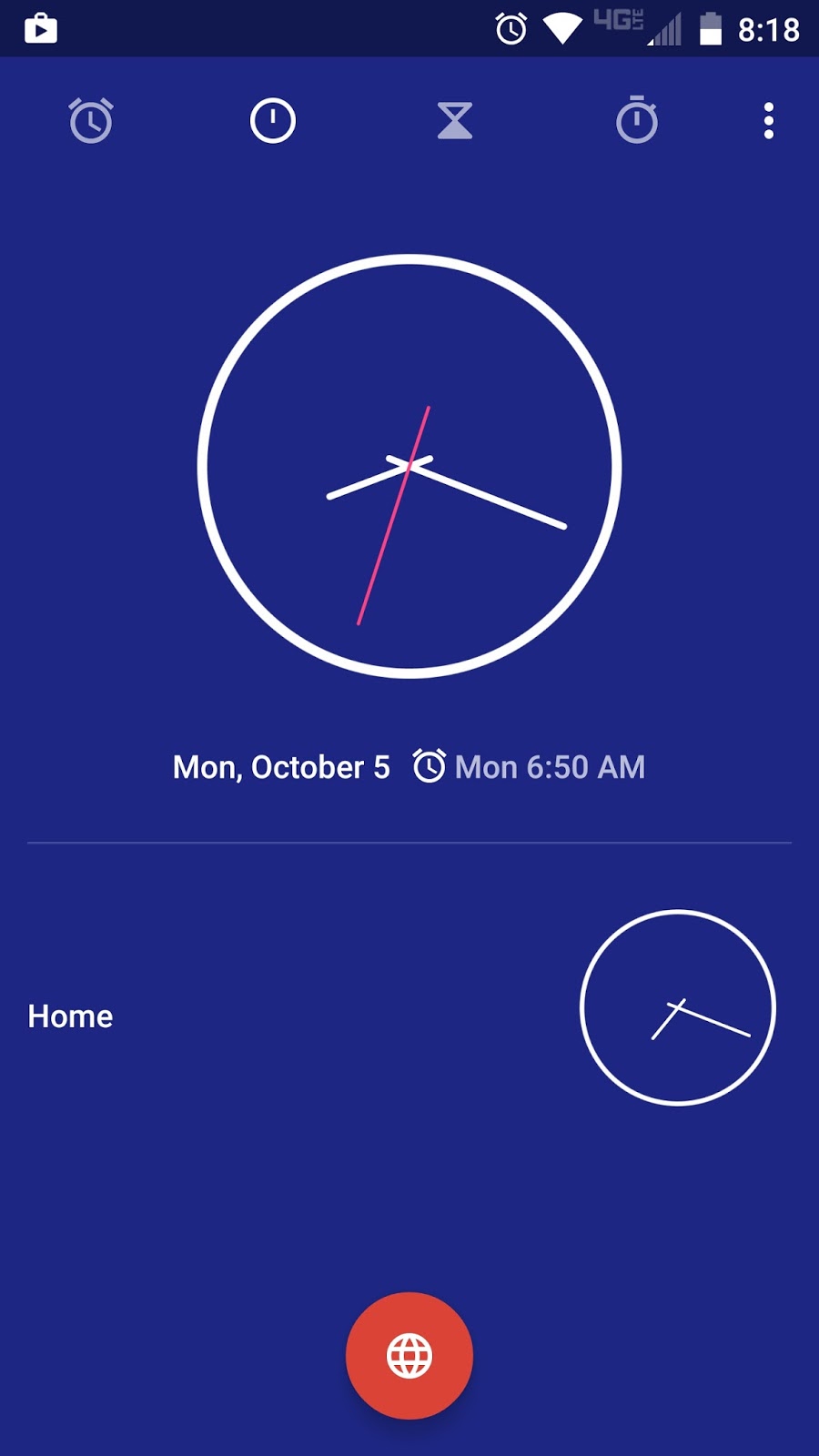The width and height of the screenshot is (819, 1456).
Task: Select the Clock tab icon
Action: (x=272, y=119)
